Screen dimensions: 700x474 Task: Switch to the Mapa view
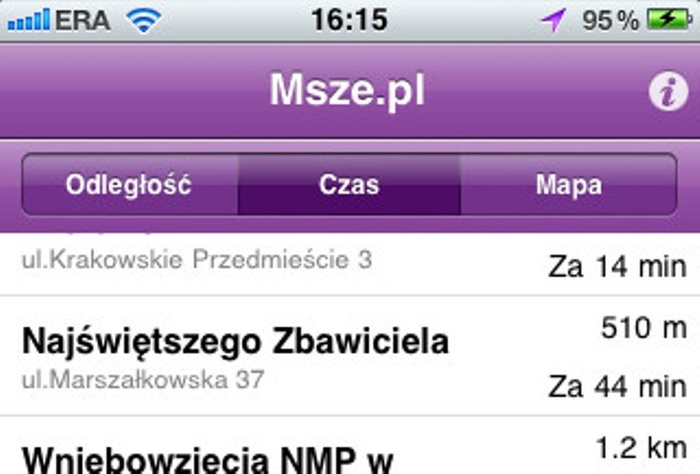coord(568,185)
